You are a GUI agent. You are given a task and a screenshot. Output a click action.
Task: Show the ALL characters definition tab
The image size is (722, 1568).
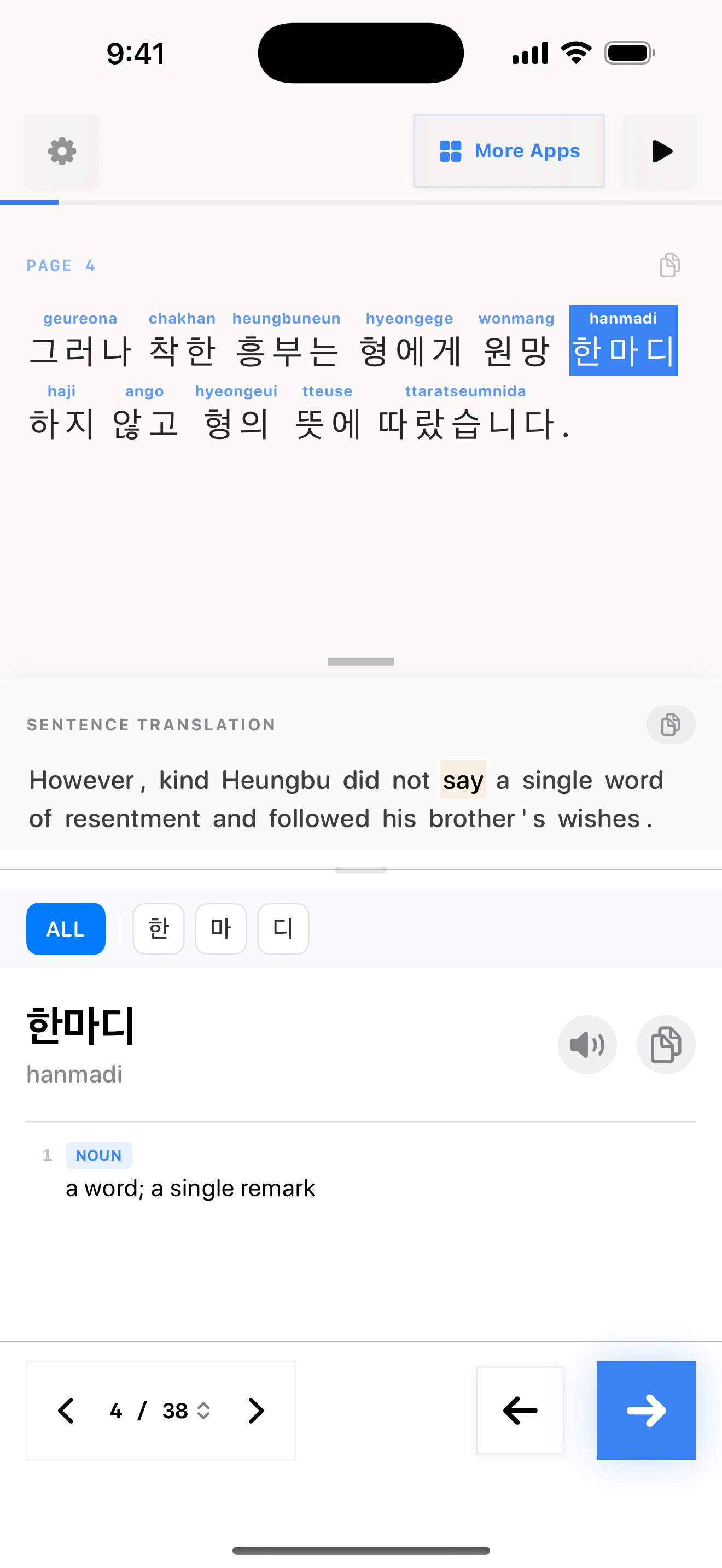65,929
